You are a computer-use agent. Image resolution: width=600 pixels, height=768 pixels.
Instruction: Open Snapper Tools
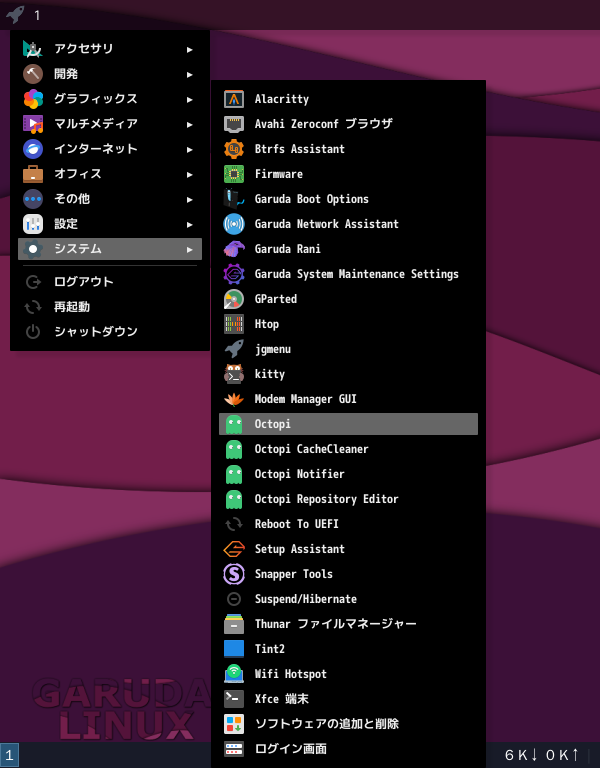[x=293, y=574]
